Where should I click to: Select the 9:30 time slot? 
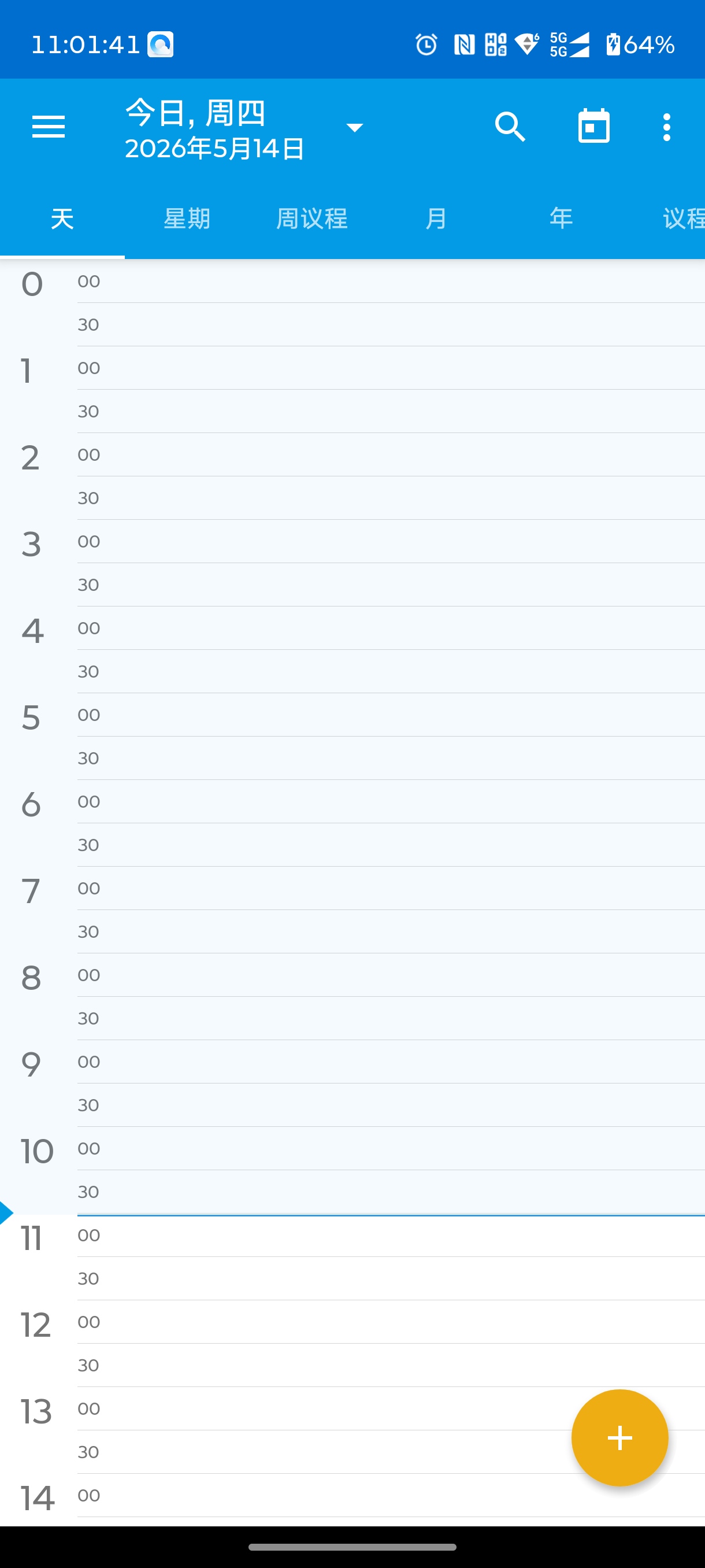click(391, 1105)
